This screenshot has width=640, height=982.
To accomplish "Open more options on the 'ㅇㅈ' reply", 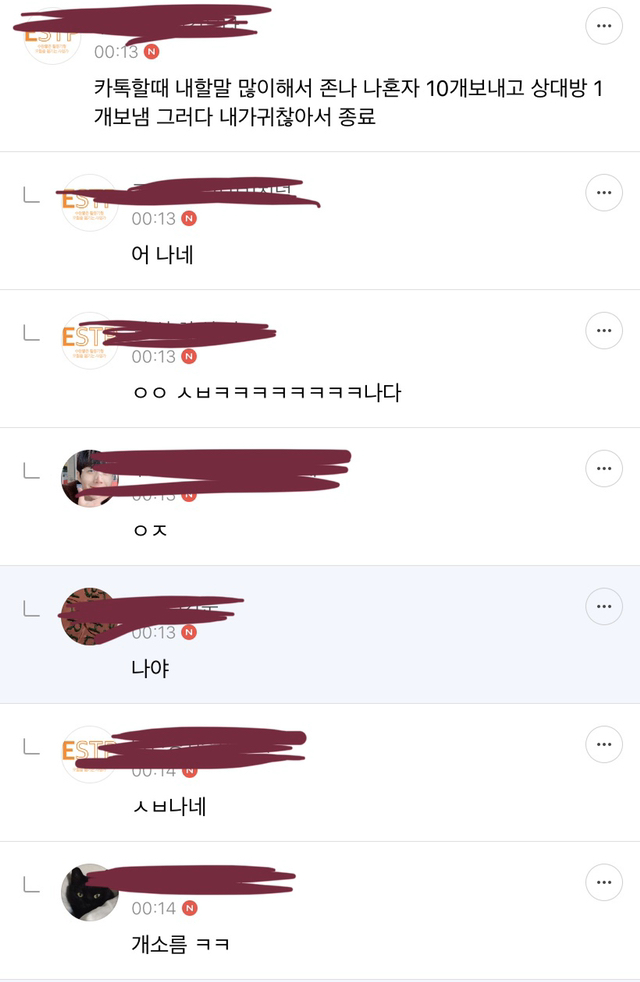I will (x=603, y=468).
